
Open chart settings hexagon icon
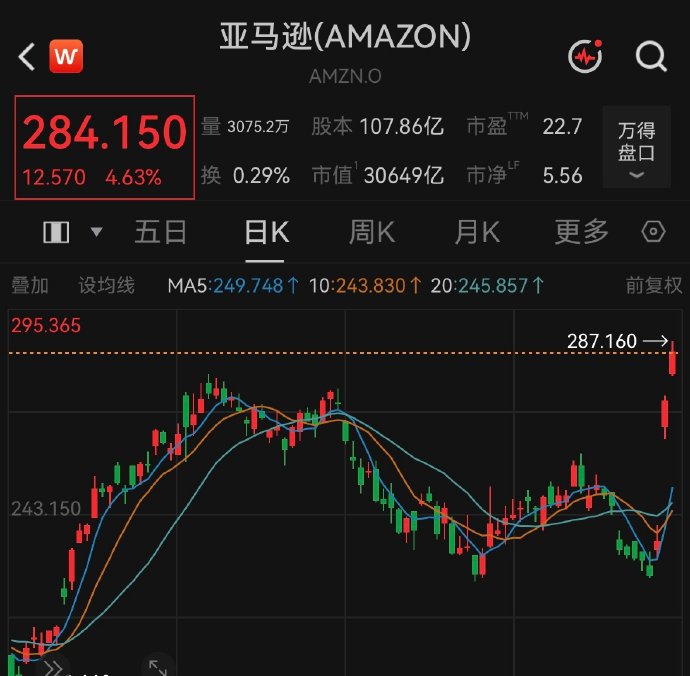pyautogui.click(x=653, y=231)
